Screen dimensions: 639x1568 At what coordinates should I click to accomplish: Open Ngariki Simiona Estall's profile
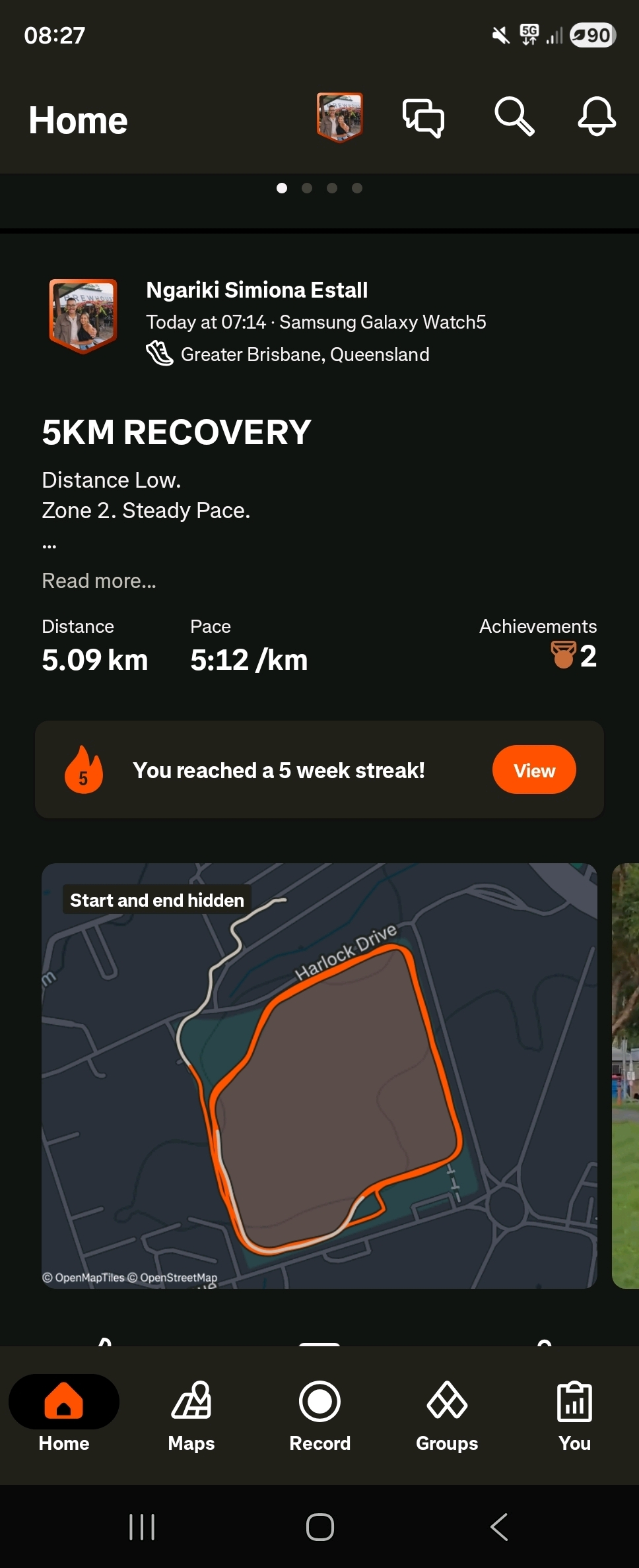pyautogui.click(x=257, y=290)
